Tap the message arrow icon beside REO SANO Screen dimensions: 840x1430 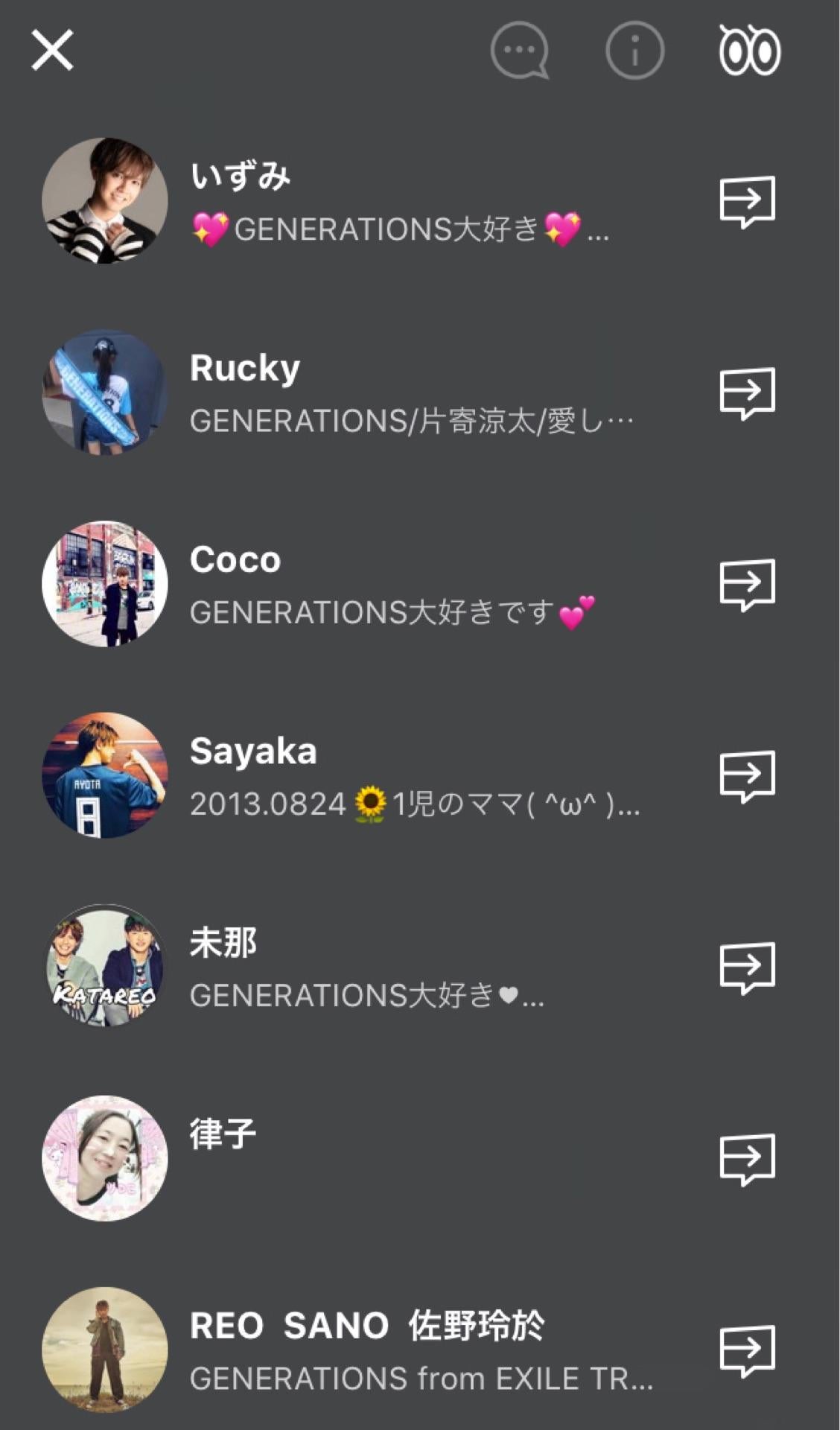[x=747, y=1350]
